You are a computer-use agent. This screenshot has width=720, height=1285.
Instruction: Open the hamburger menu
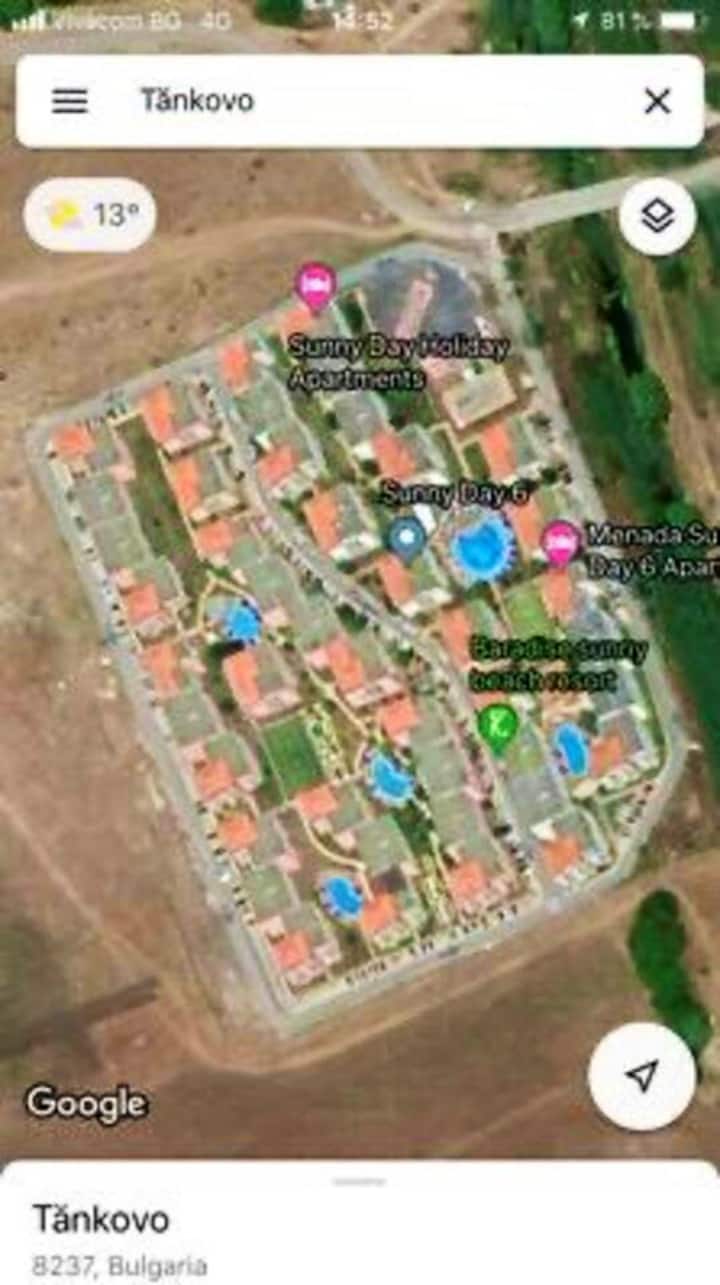click(69, 101)
